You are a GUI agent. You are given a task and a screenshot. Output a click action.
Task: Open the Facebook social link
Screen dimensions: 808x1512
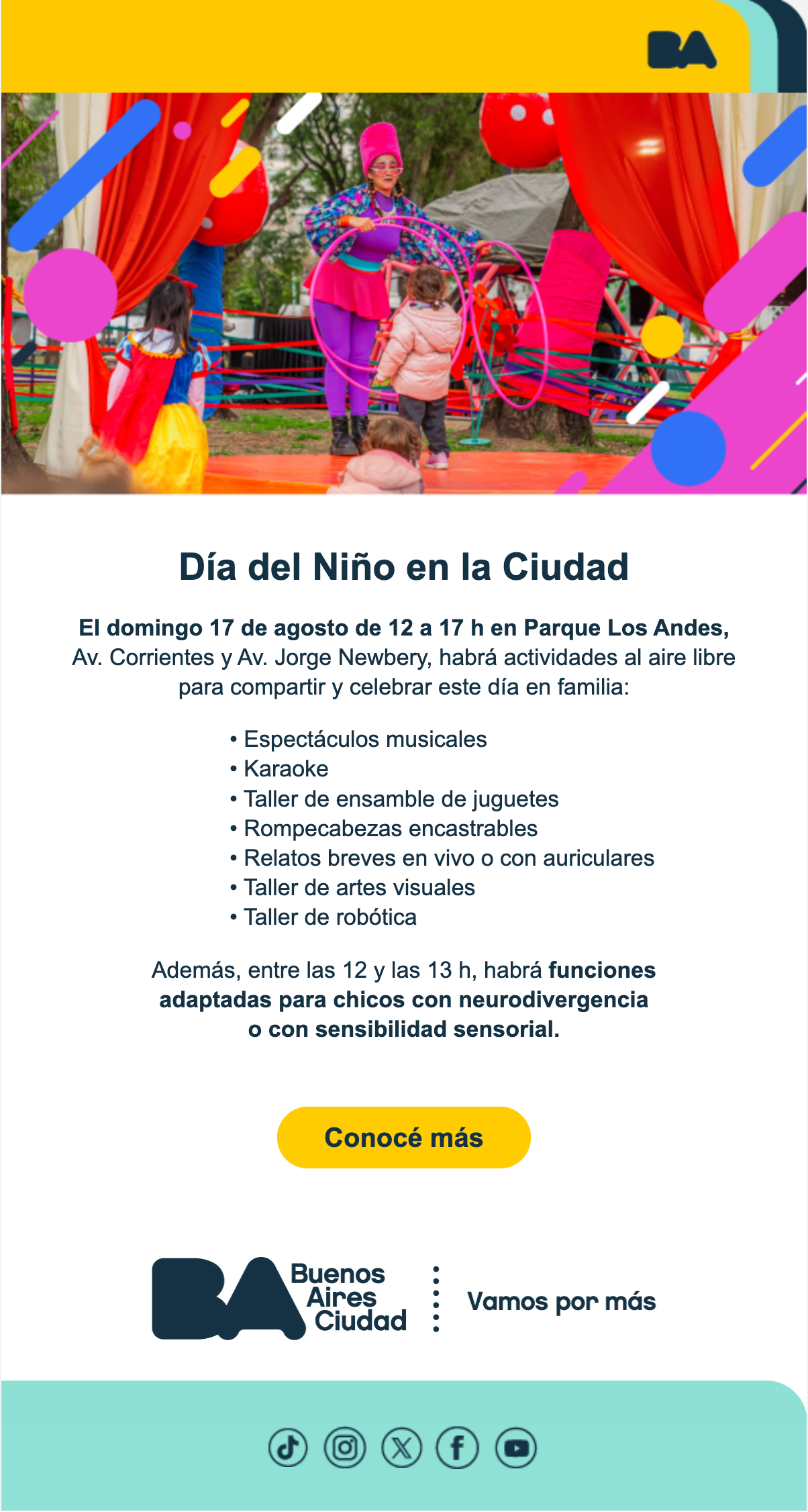[x=458, y=1448]
